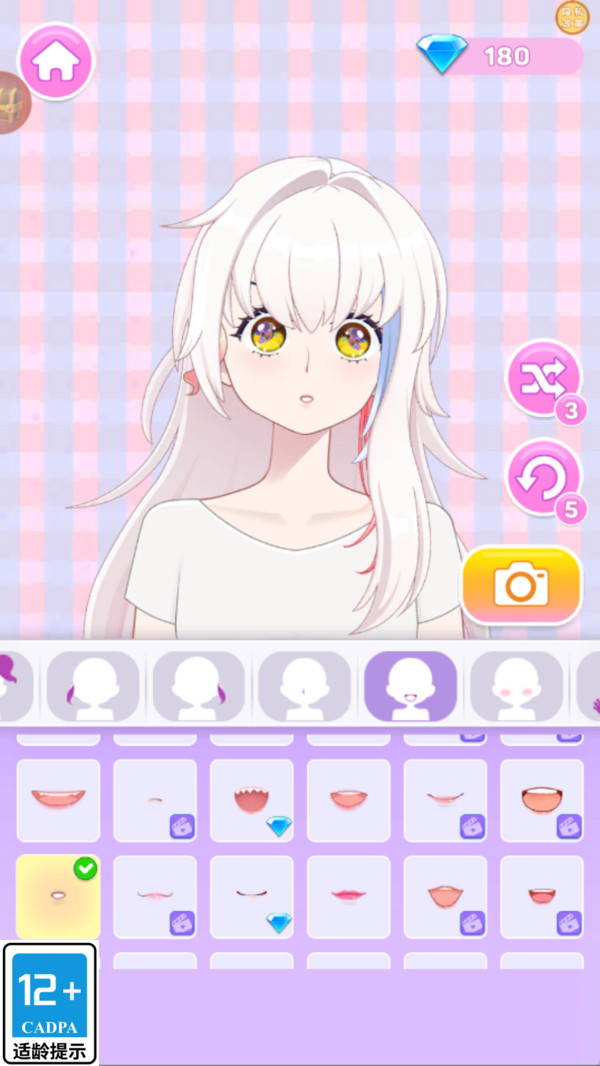Select the currently checked small mouth
600x1066 pixels.
58,897
